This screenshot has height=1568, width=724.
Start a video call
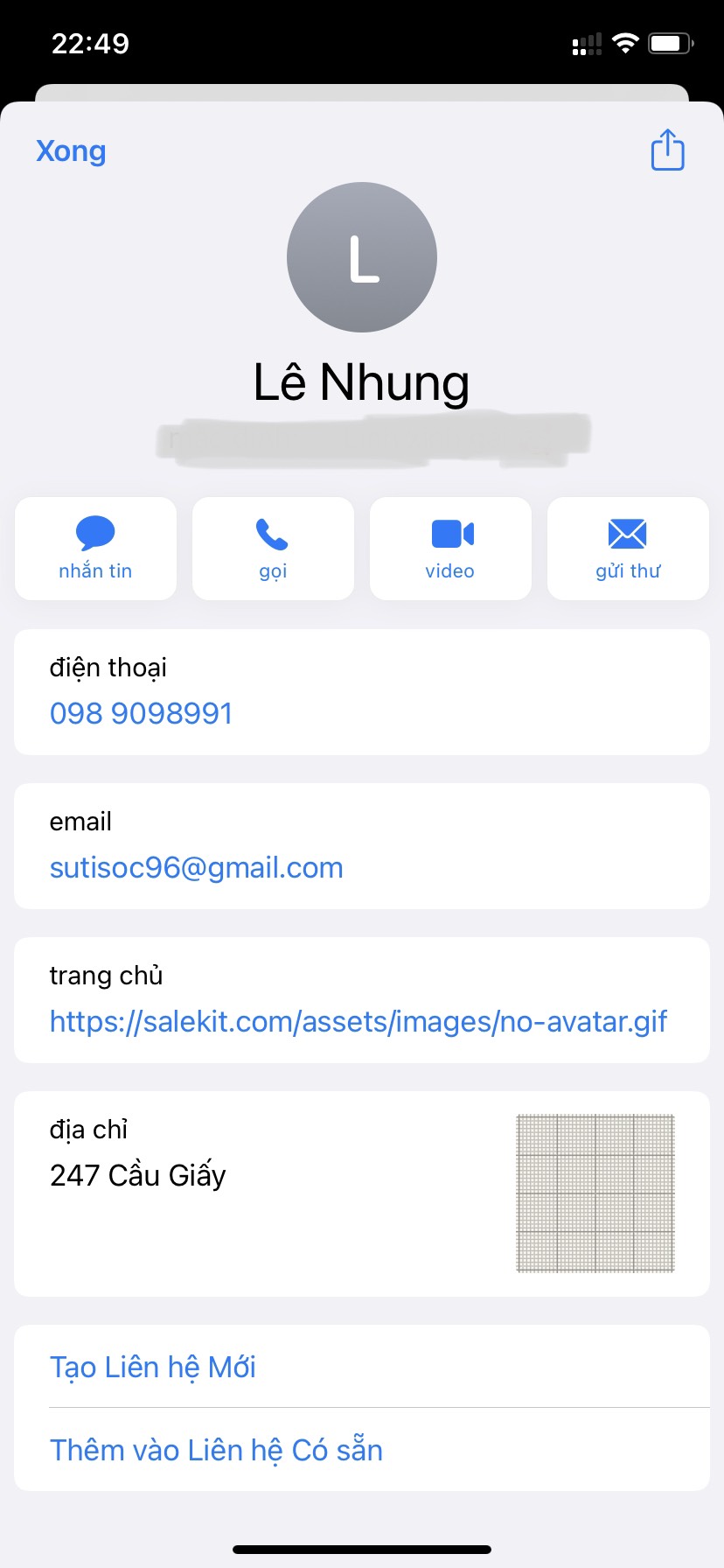click(450, 549)
